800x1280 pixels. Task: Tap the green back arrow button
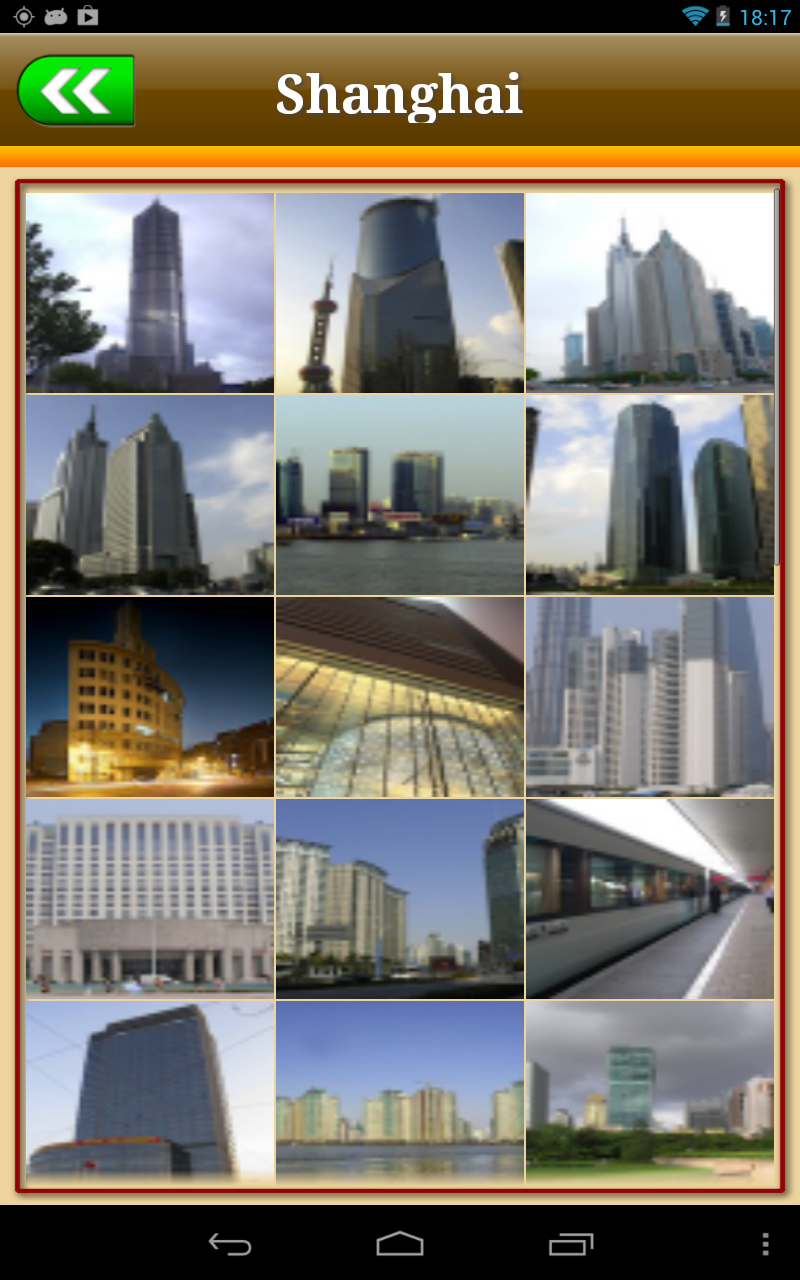(x=75, y=90)
